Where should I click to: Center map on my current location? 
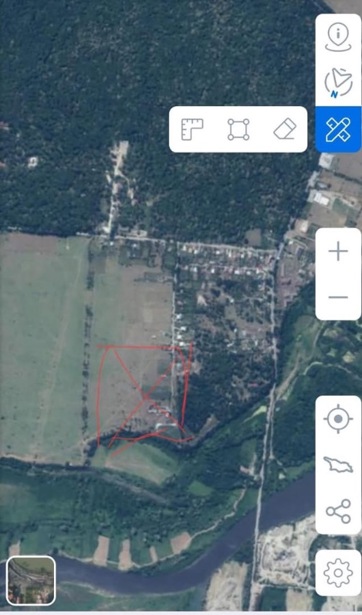(x=338, y=419)
